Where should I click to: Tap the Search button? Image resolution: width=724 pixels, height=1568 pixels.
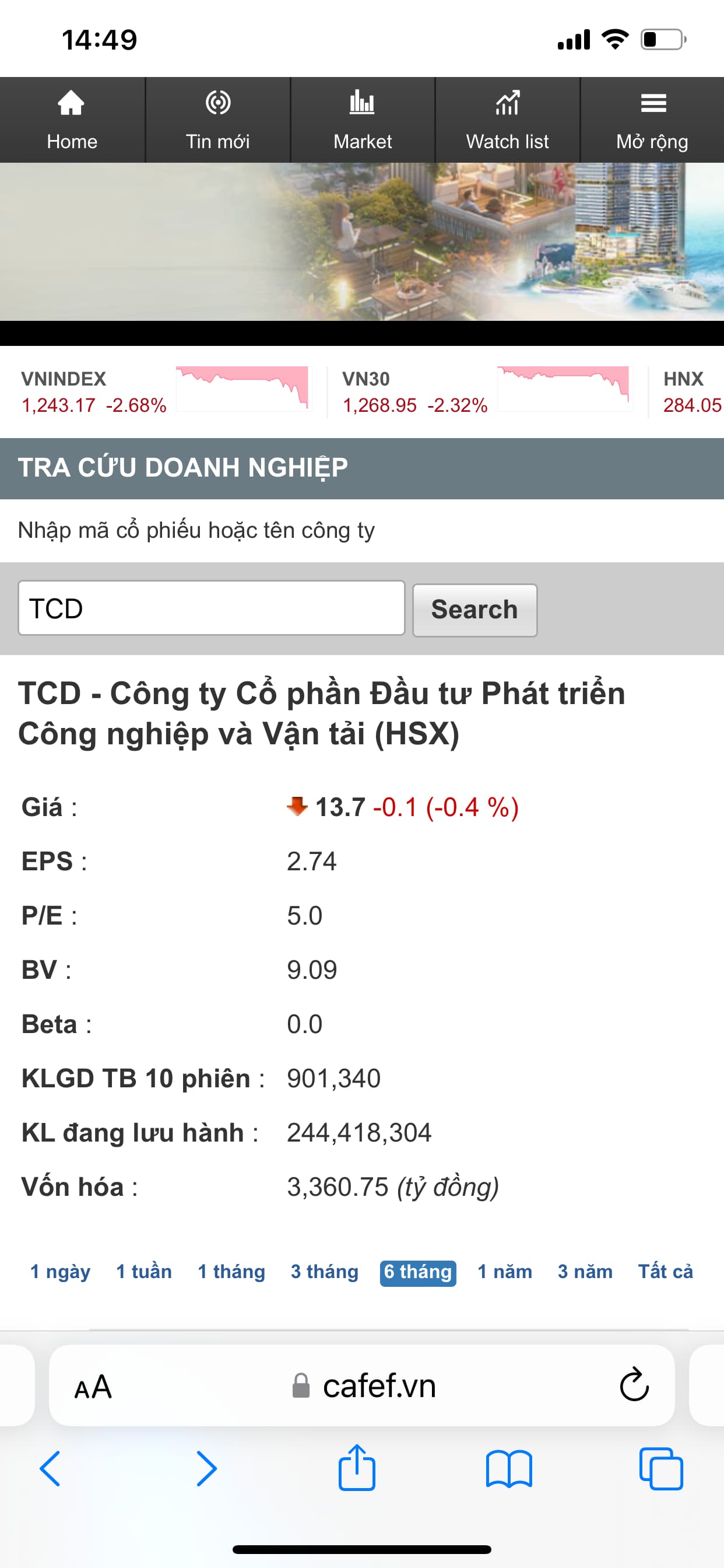(475, 610)
